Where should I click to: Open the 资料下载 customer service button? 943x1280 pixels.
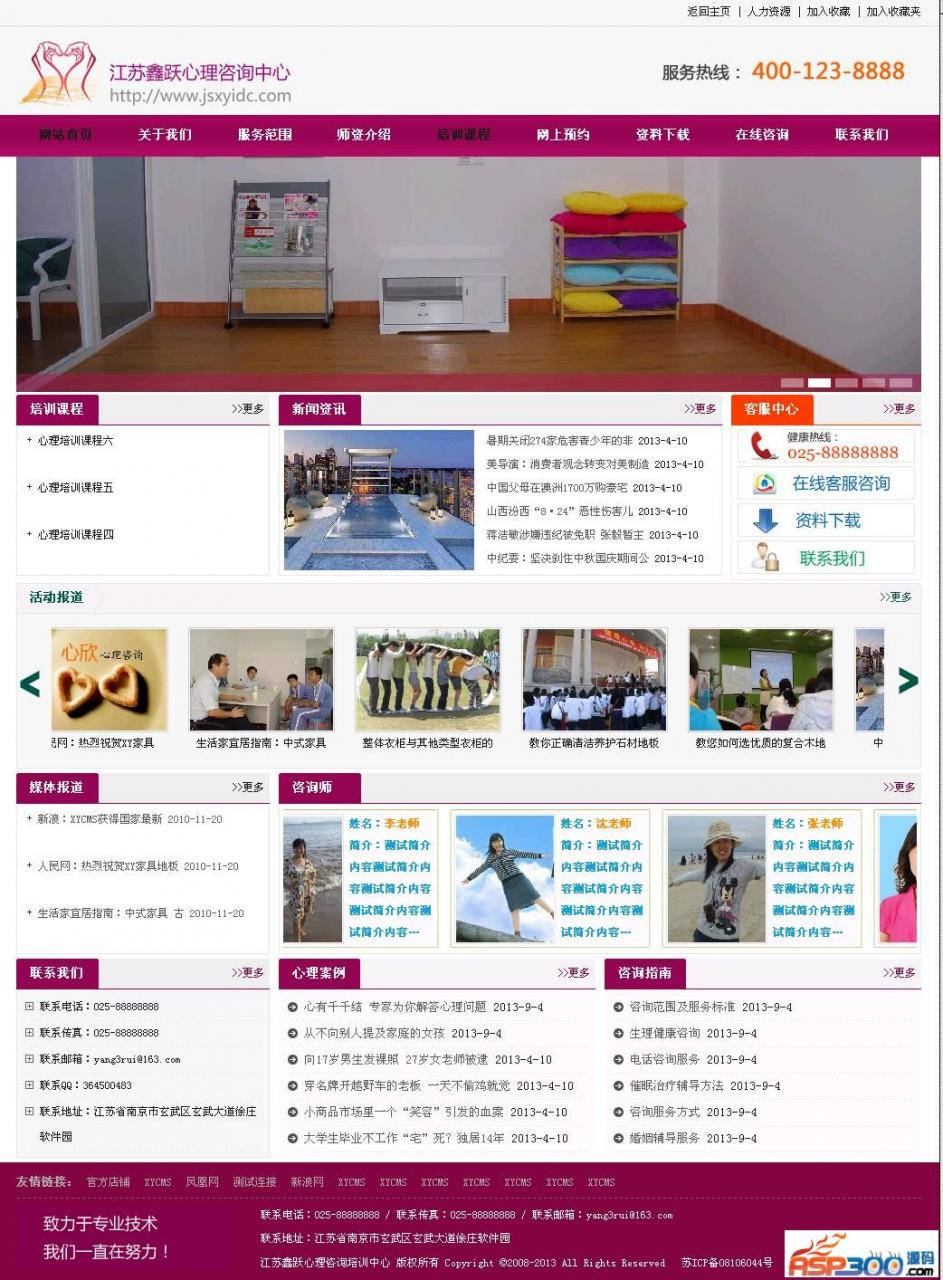(x=826, y=521)
